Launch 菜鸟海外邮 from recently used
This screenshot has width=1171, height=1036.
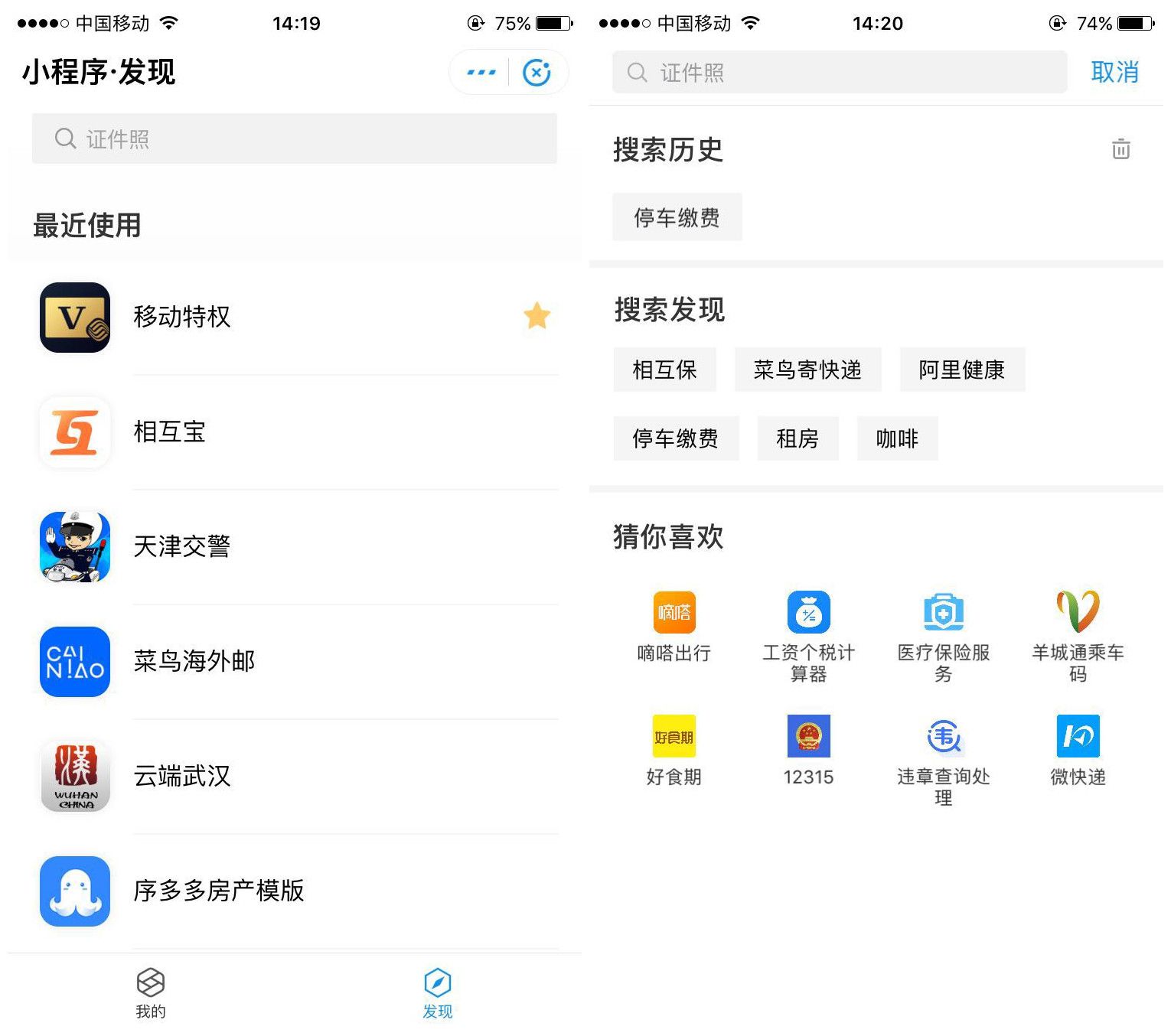coord(194,661)
